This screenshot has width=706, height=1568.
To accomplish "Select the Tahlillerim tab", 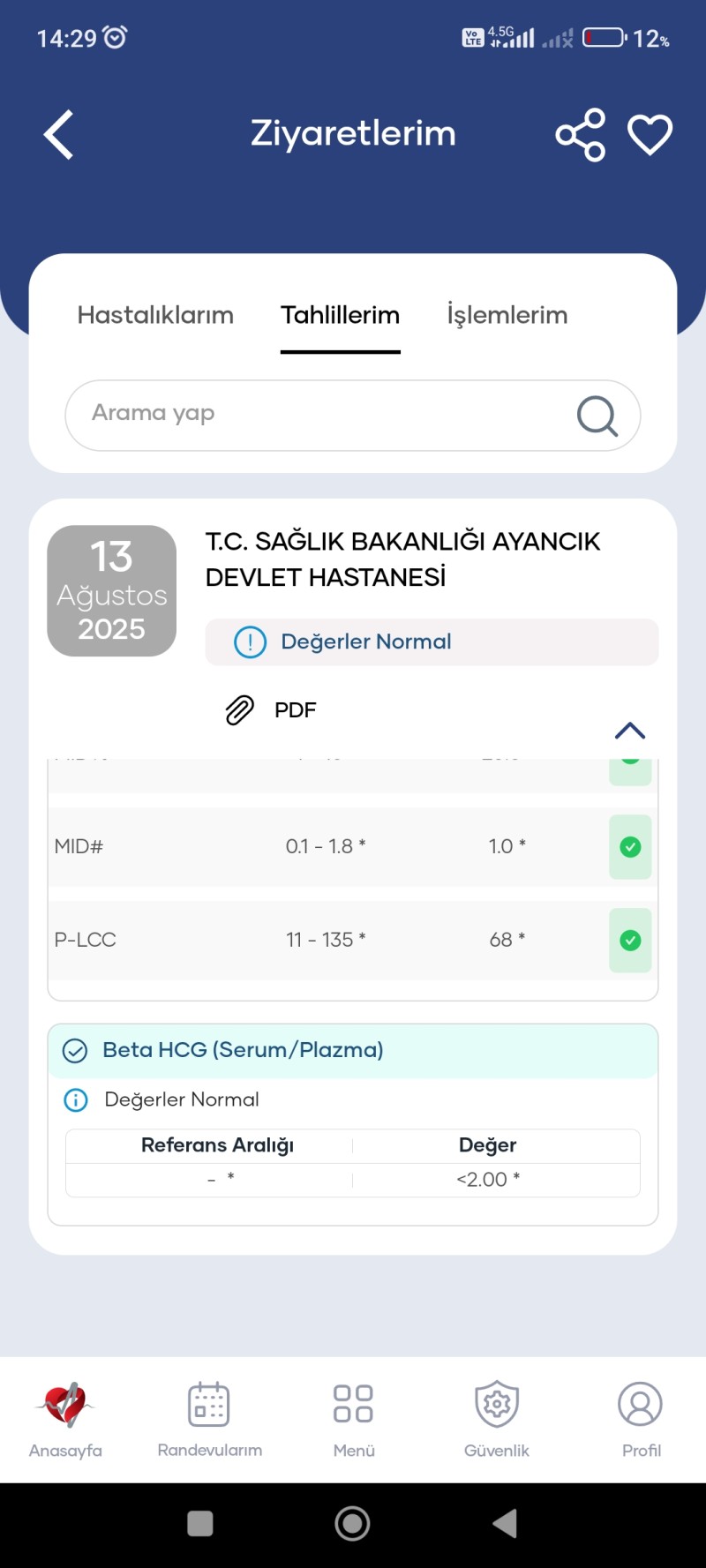I will point(340,315).
